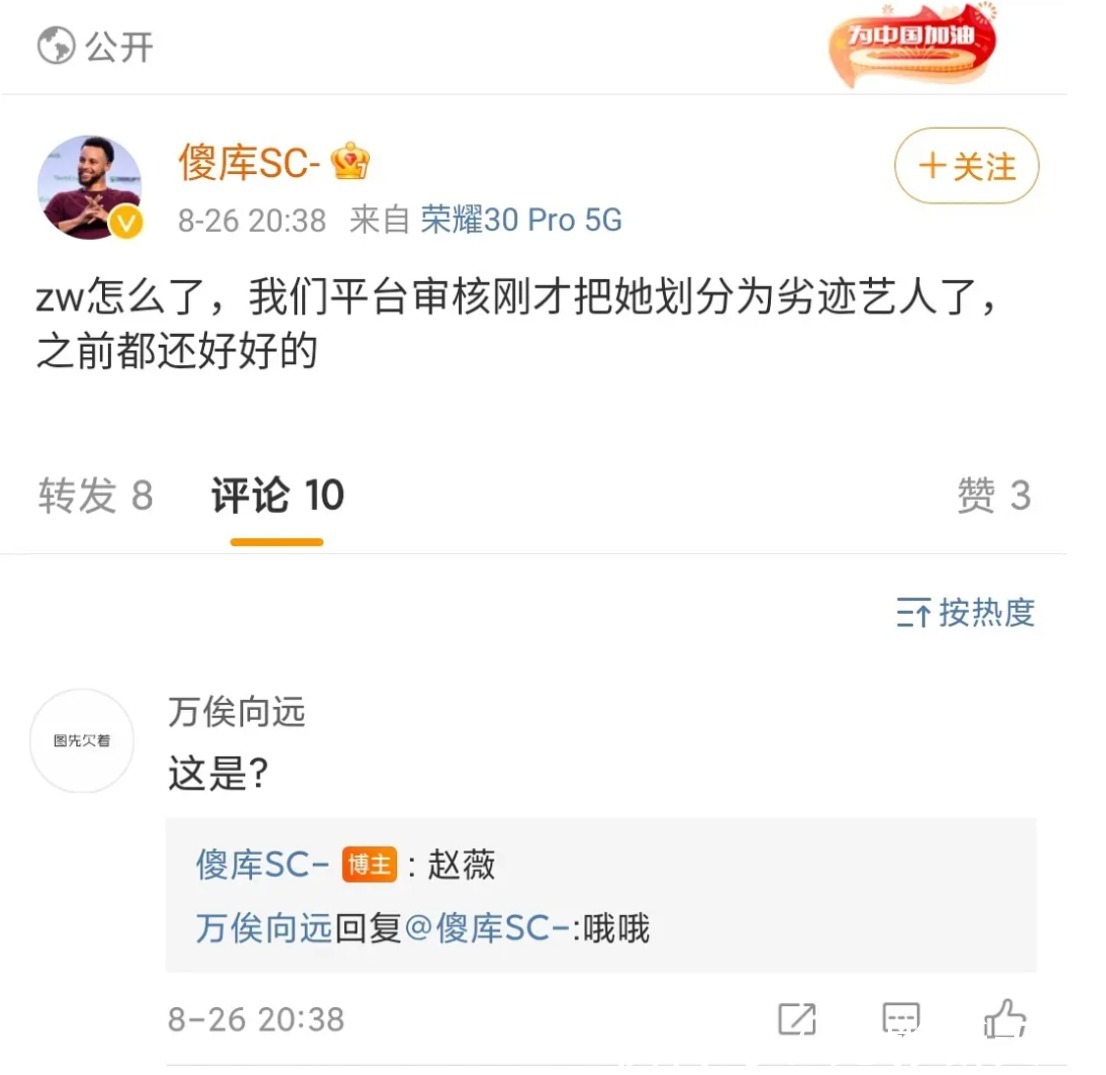Open 荣耀30 Pro 5G device link
The image size is (1106, 1075).
[x=521, y=220]
